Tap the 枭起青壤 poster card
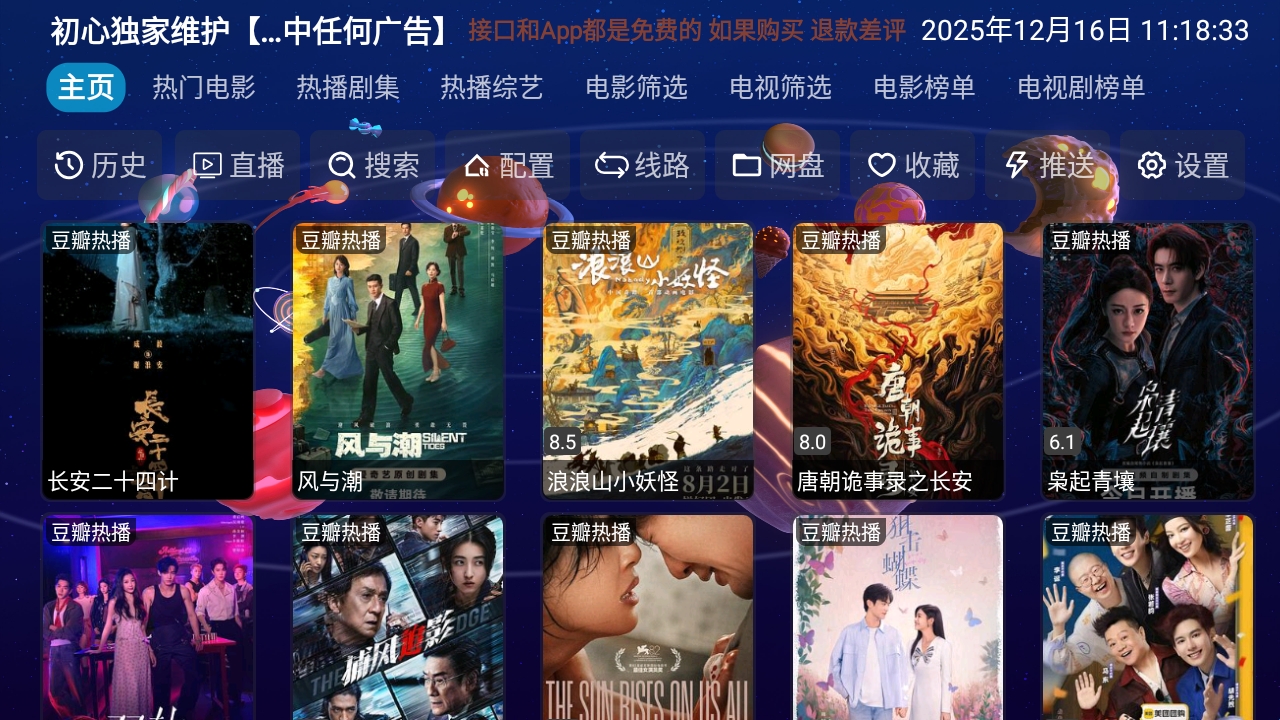 coord(1148,360)
